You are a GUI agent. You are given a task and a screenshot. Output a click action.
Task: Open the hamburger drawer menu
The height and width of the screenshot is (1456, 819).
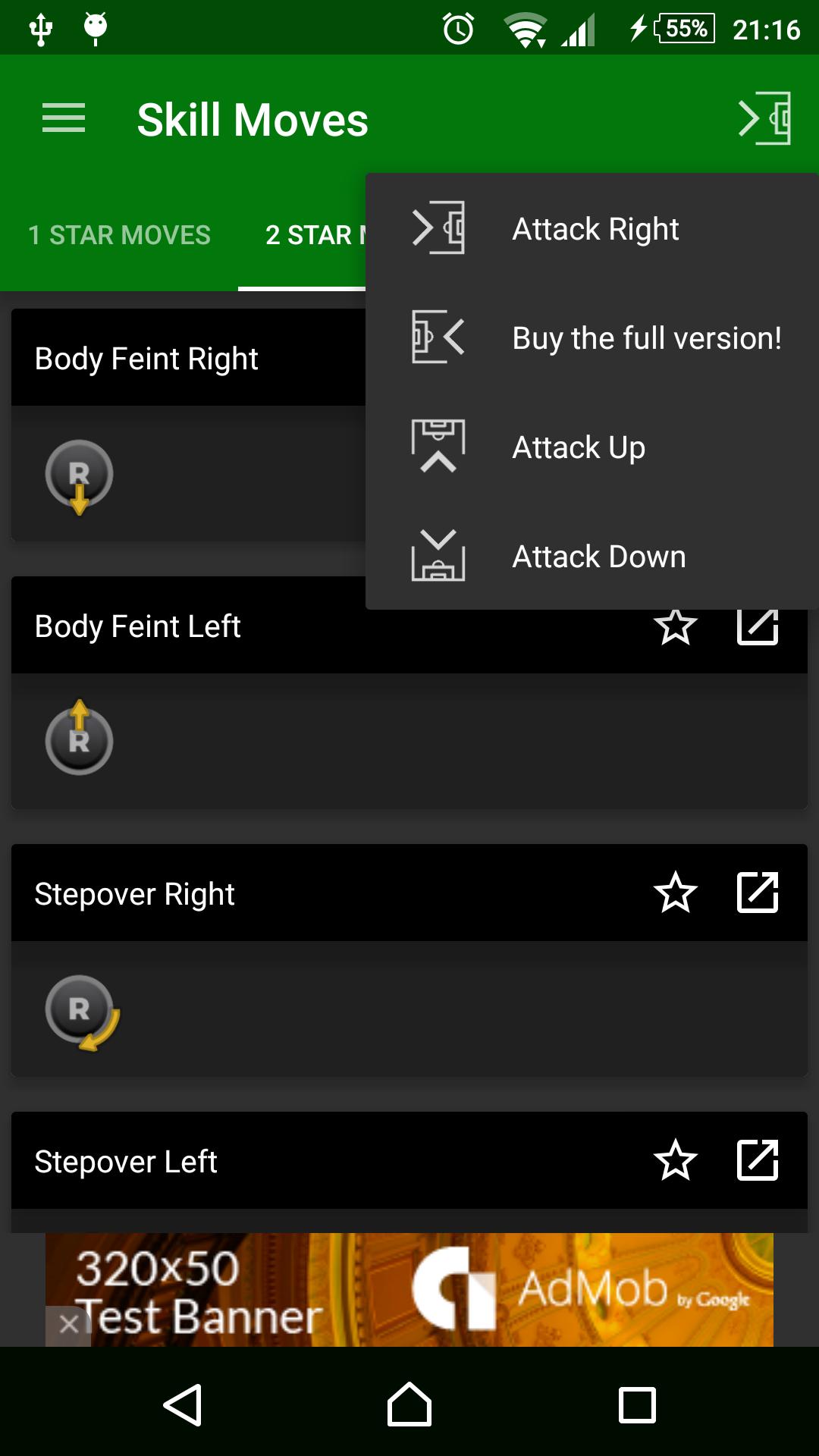(x=64, y=118)
